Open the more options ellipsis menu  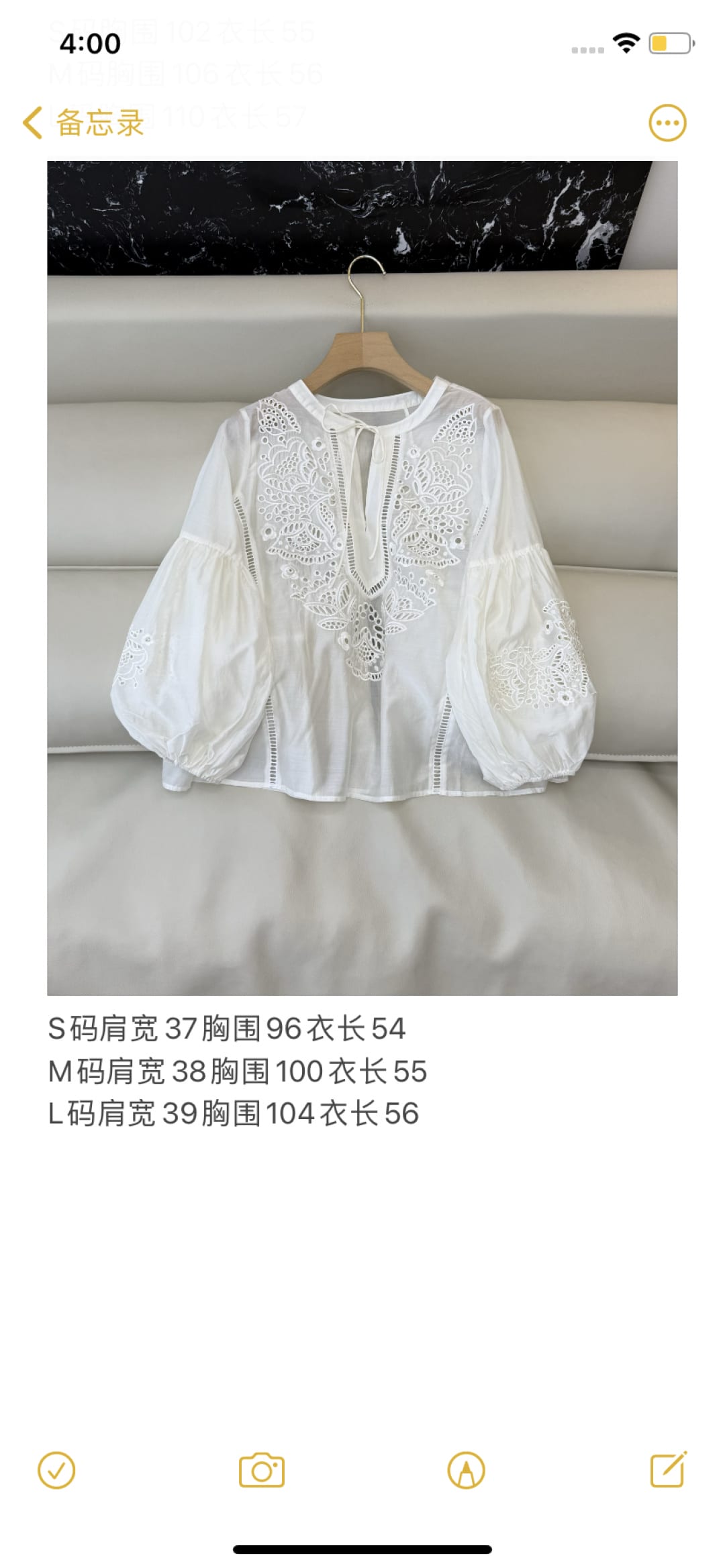[x=667, y=123]
